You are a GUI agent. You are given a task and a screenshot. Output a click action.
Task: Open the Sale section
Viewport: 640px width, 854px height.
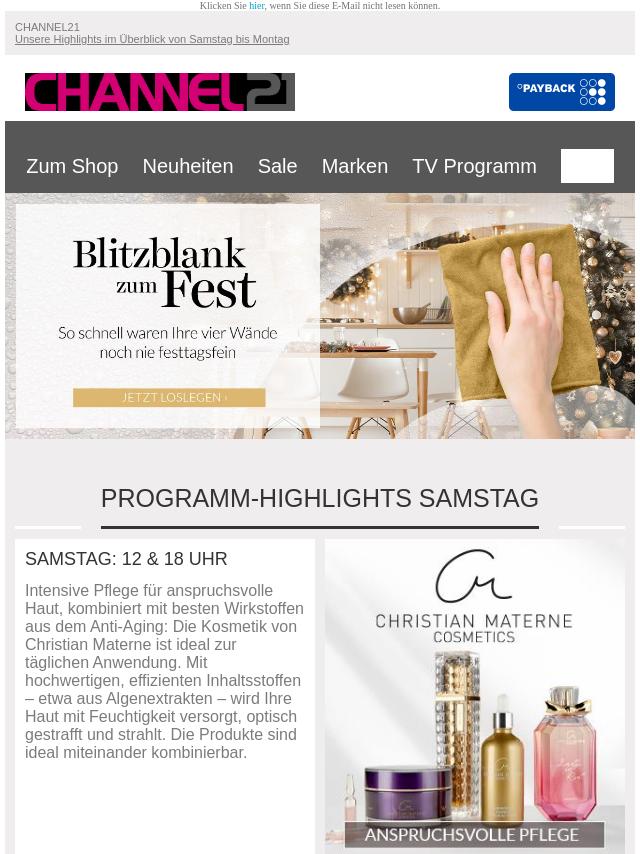[277, 166]
